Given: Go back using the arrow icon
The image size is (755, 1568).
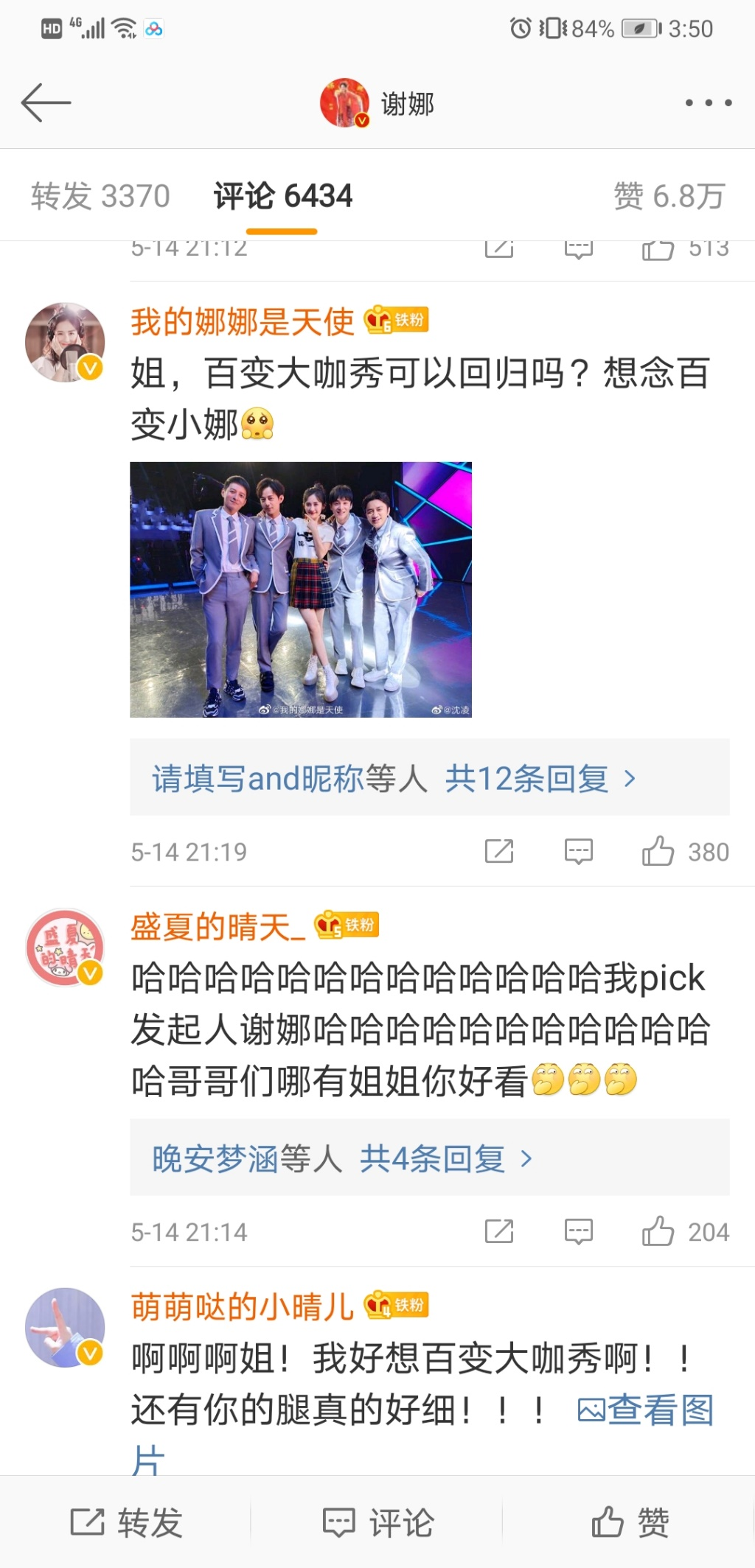Looking at the screenshot, I should 46,102.
